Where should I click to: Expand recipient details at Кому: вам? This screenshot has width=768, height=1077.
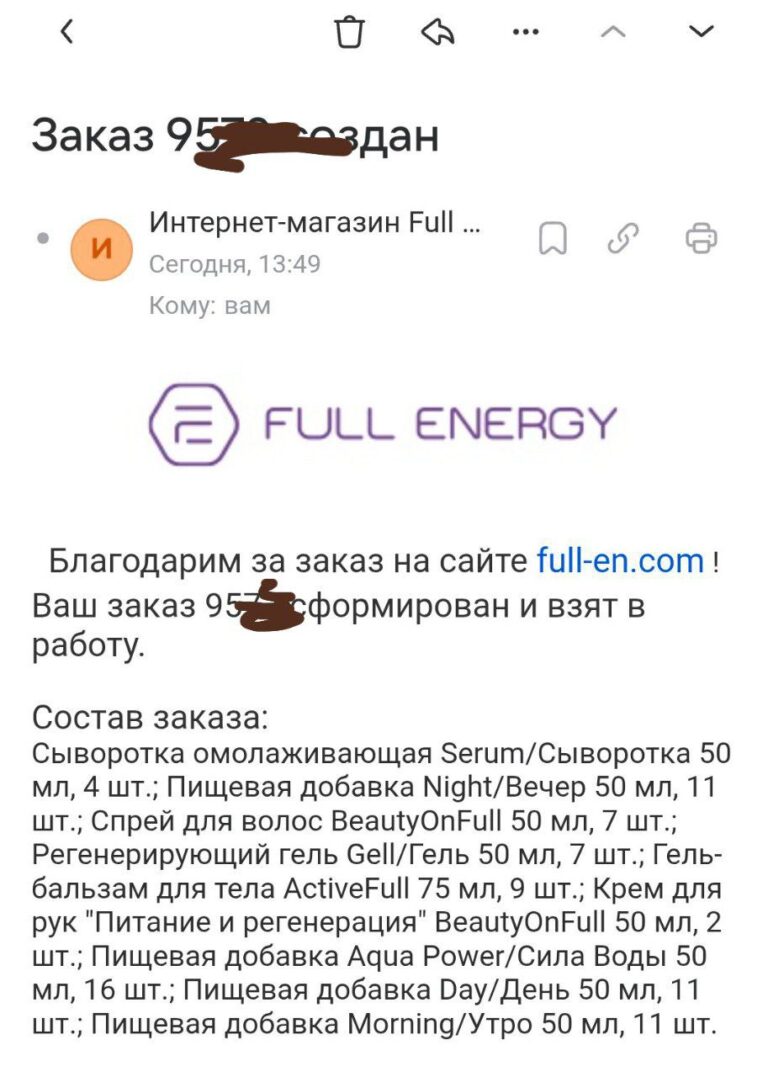209,306
